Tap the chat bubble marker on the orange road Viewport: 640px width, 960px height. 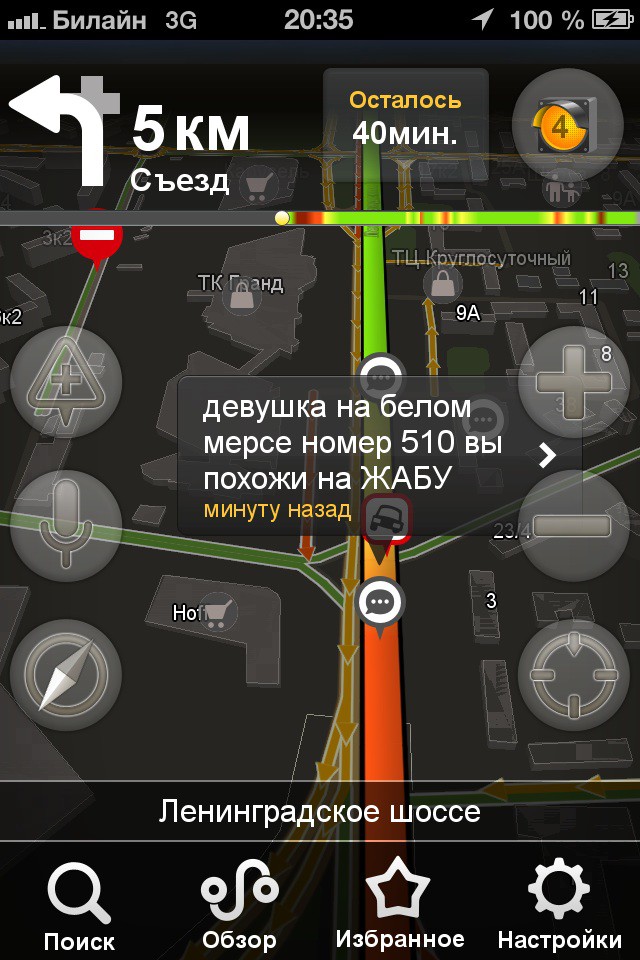click(380, 602)
